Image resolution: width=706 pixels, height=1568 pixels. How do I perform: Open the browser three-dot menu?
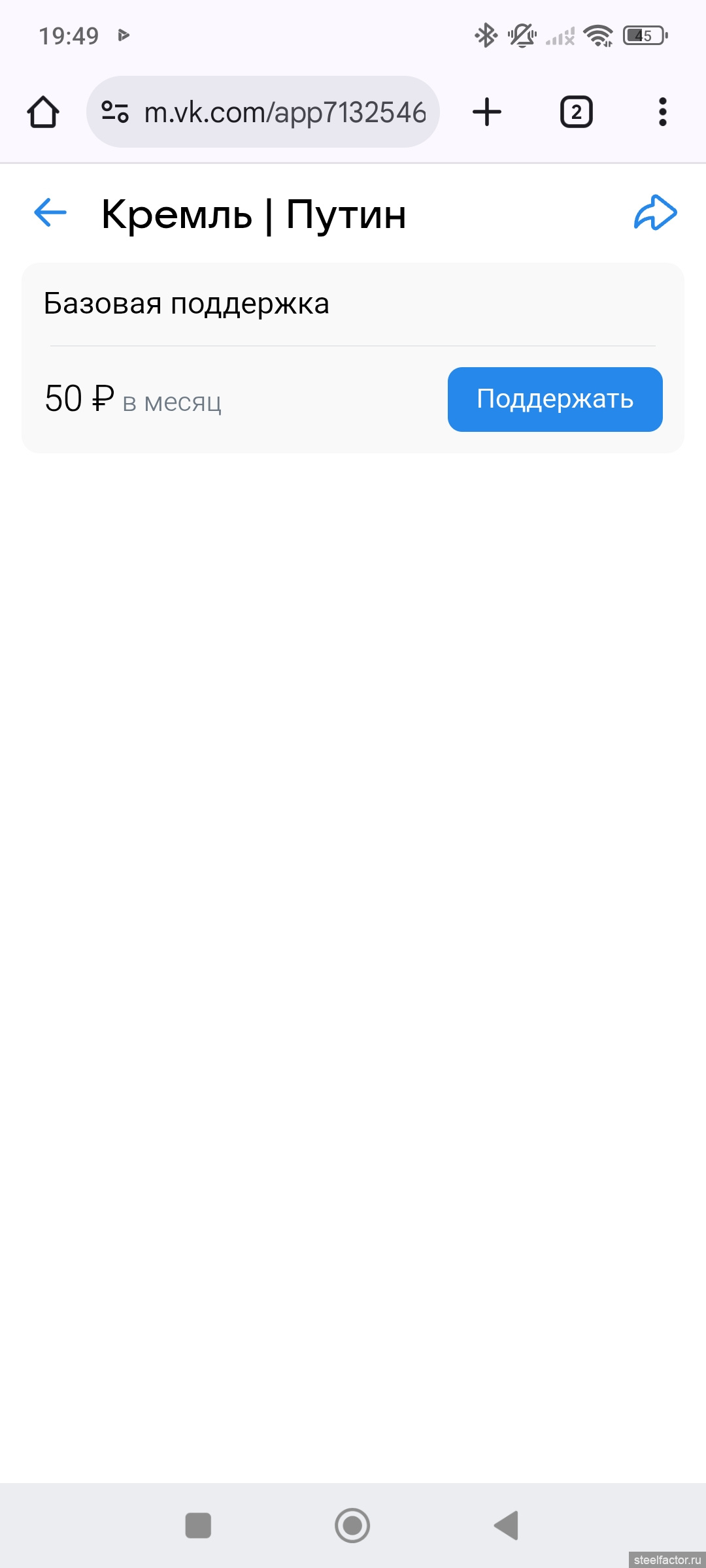point(663,112)
